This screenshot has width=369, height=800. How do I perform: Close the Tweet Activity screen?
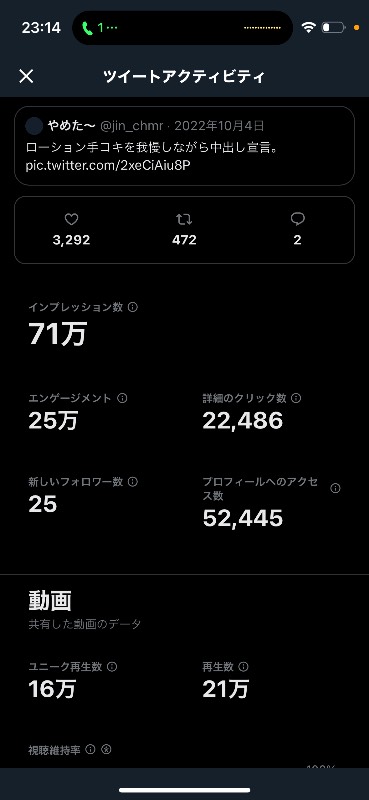pyautogui.click(x=26, y=77)
